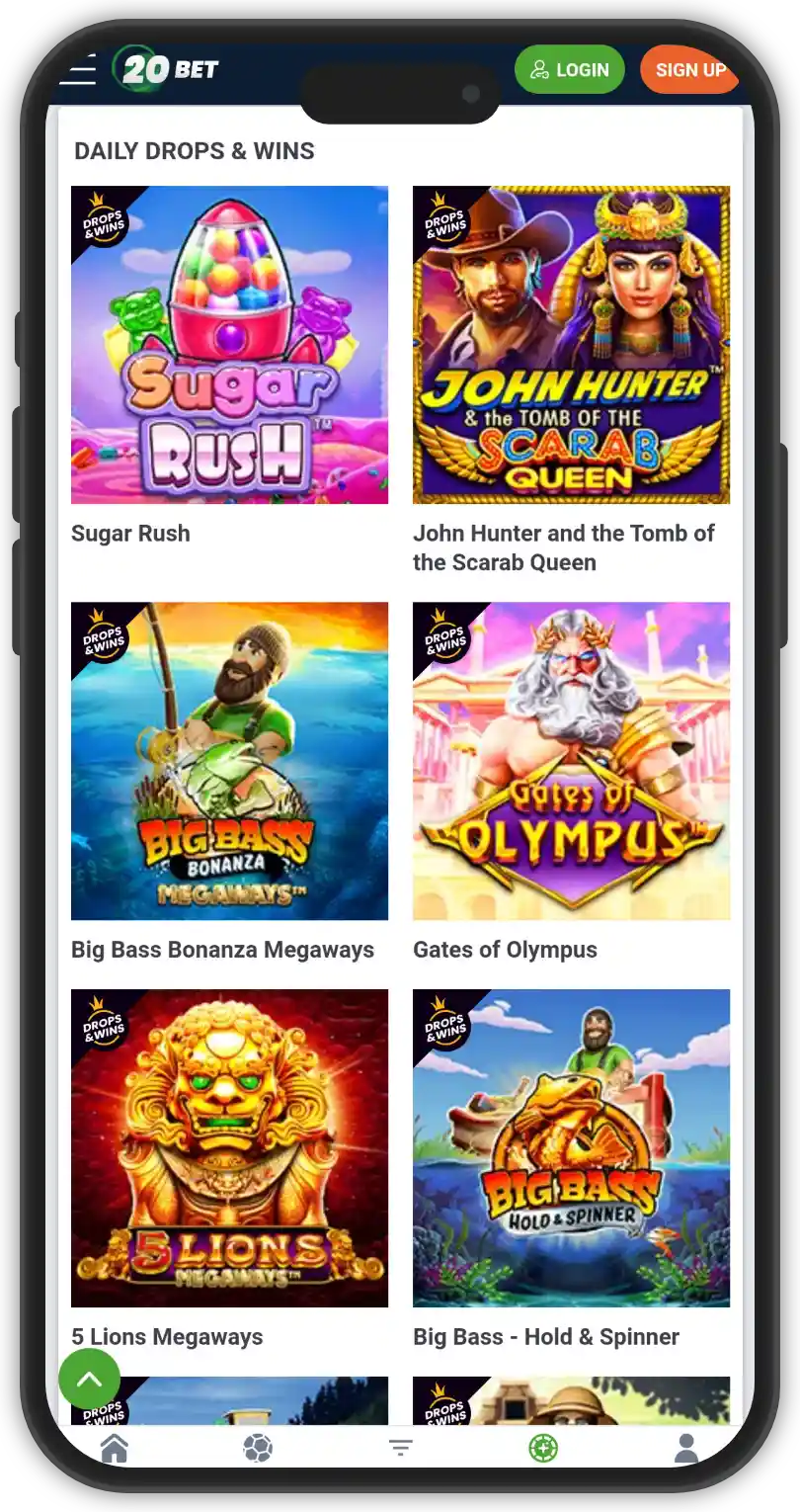Open the filter lines tab in the bottom bar
The height and width of the screenshot is (1512, 800).
400,1449
